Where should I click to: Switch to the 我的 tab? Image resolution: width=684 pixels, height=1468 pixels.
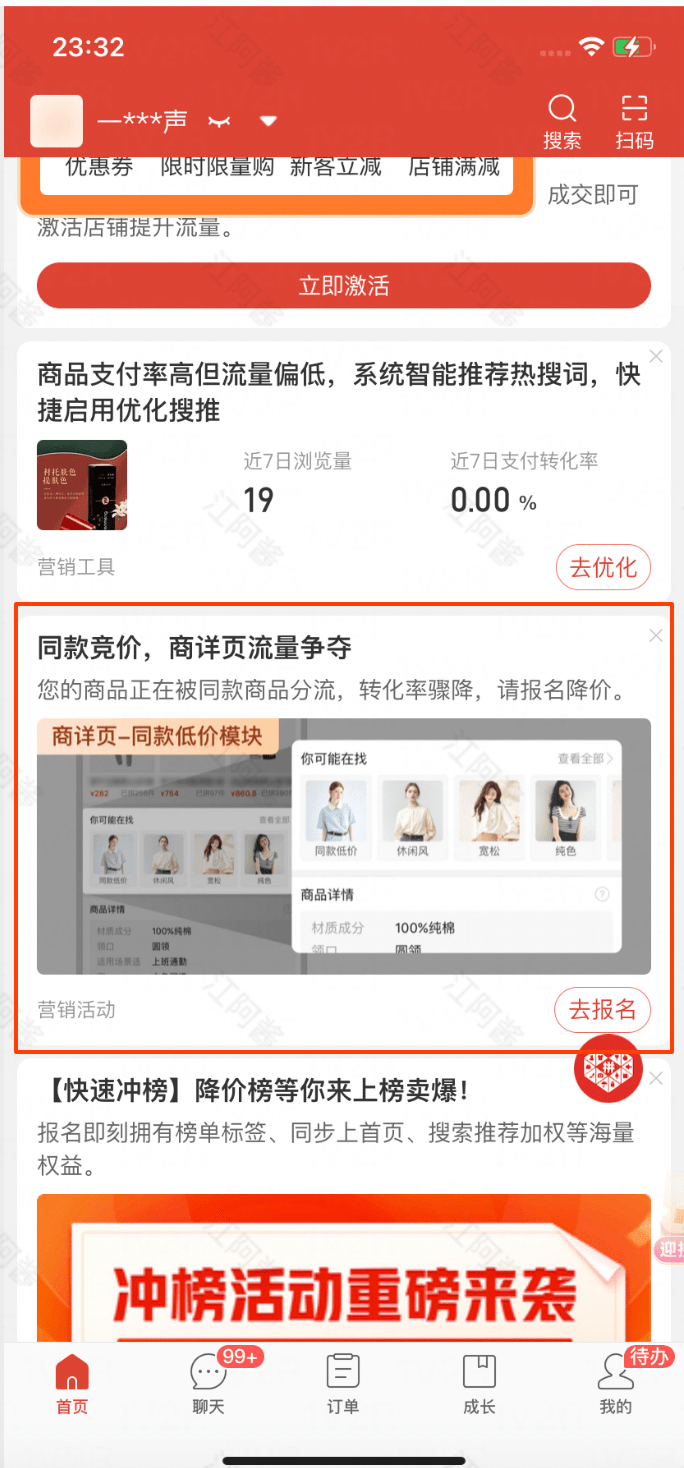615,1383
